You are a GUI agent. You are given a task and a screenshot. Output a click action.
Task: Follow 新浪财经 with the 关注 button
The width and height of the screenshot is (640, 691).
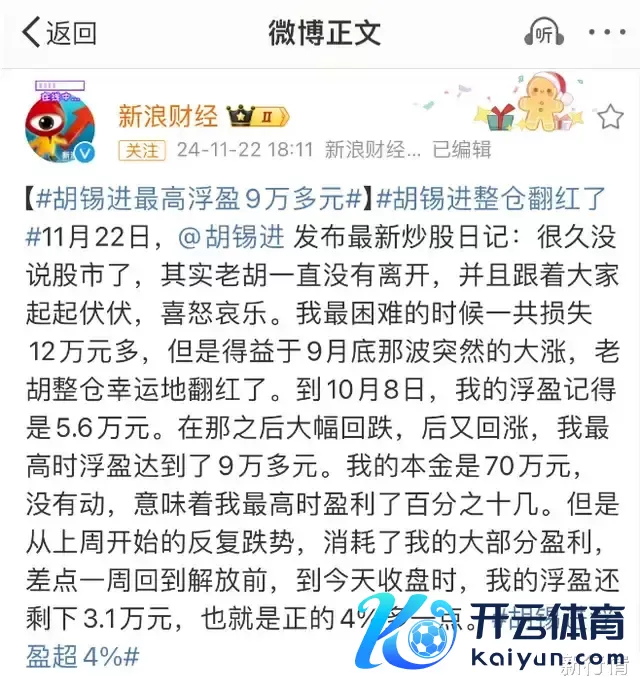pos(140,150)
